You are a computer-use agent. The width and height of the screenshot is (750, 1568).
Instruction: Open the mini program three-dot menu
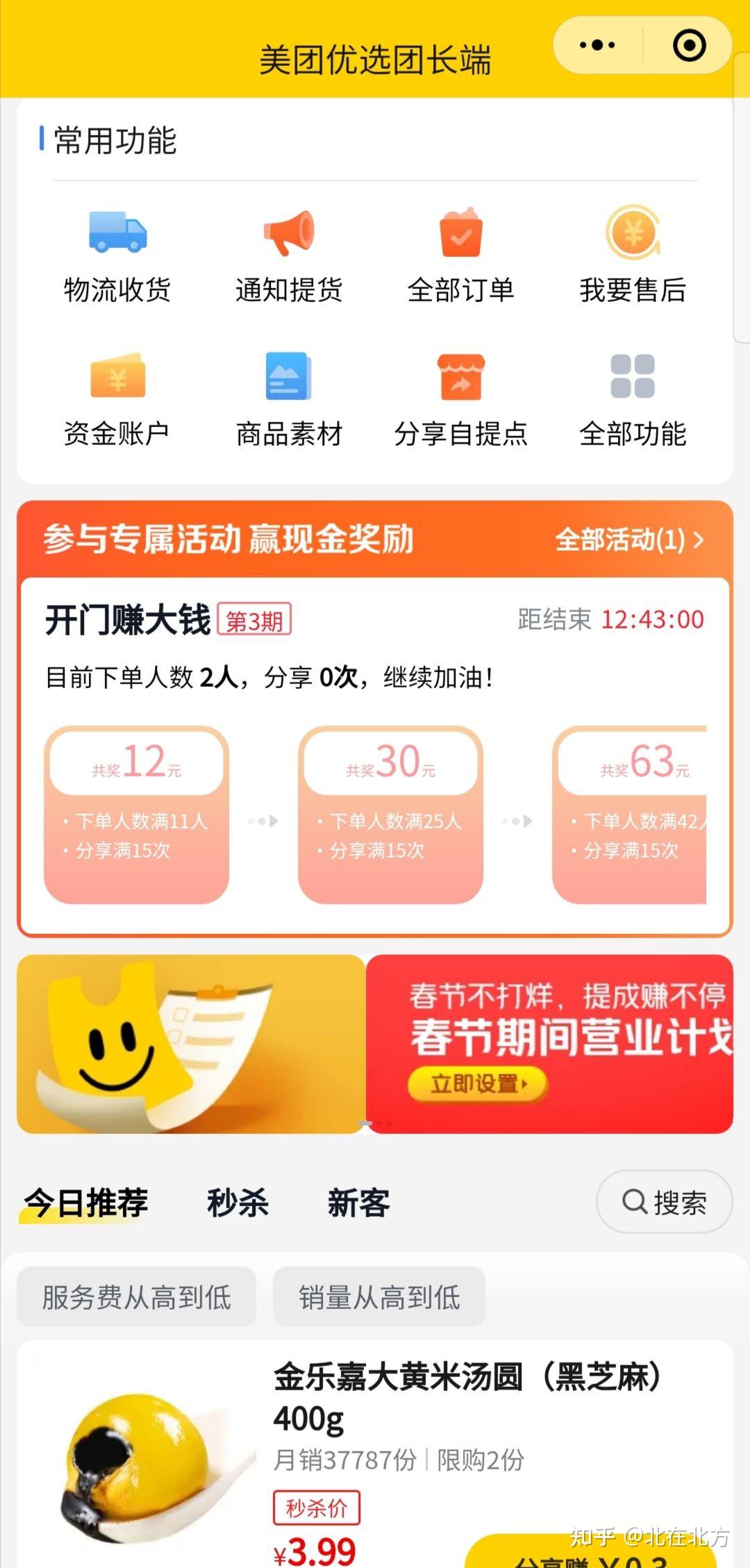pyautogui.click(x=597, y=46)
